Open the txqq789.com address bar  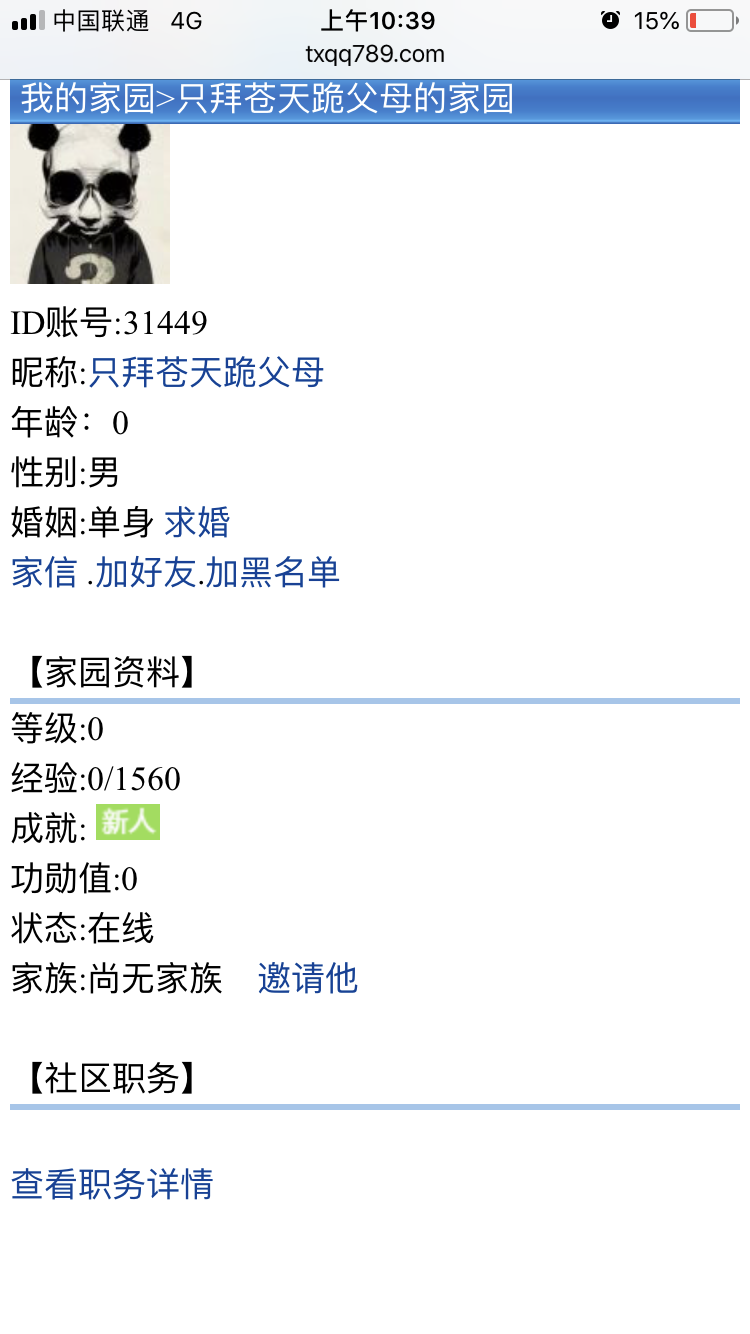click(375, 54)
